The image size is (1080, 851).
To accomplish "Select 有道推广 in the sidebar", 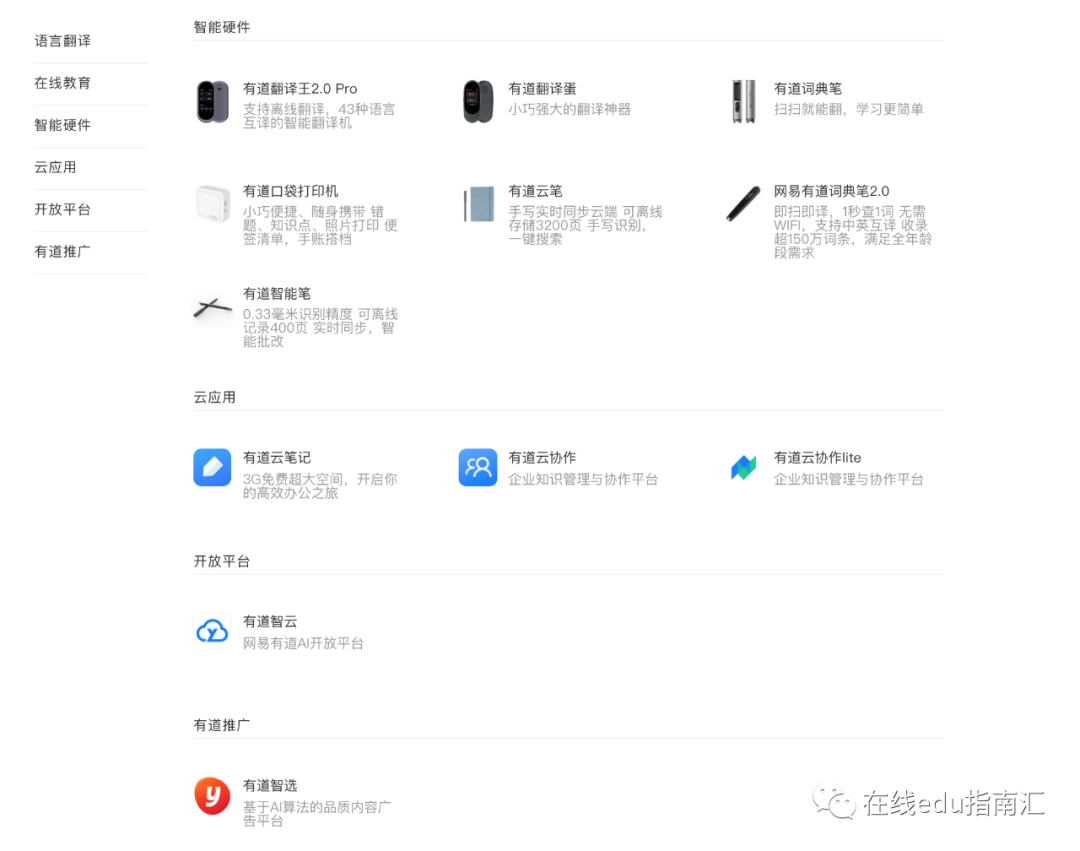I will [62, 251].
